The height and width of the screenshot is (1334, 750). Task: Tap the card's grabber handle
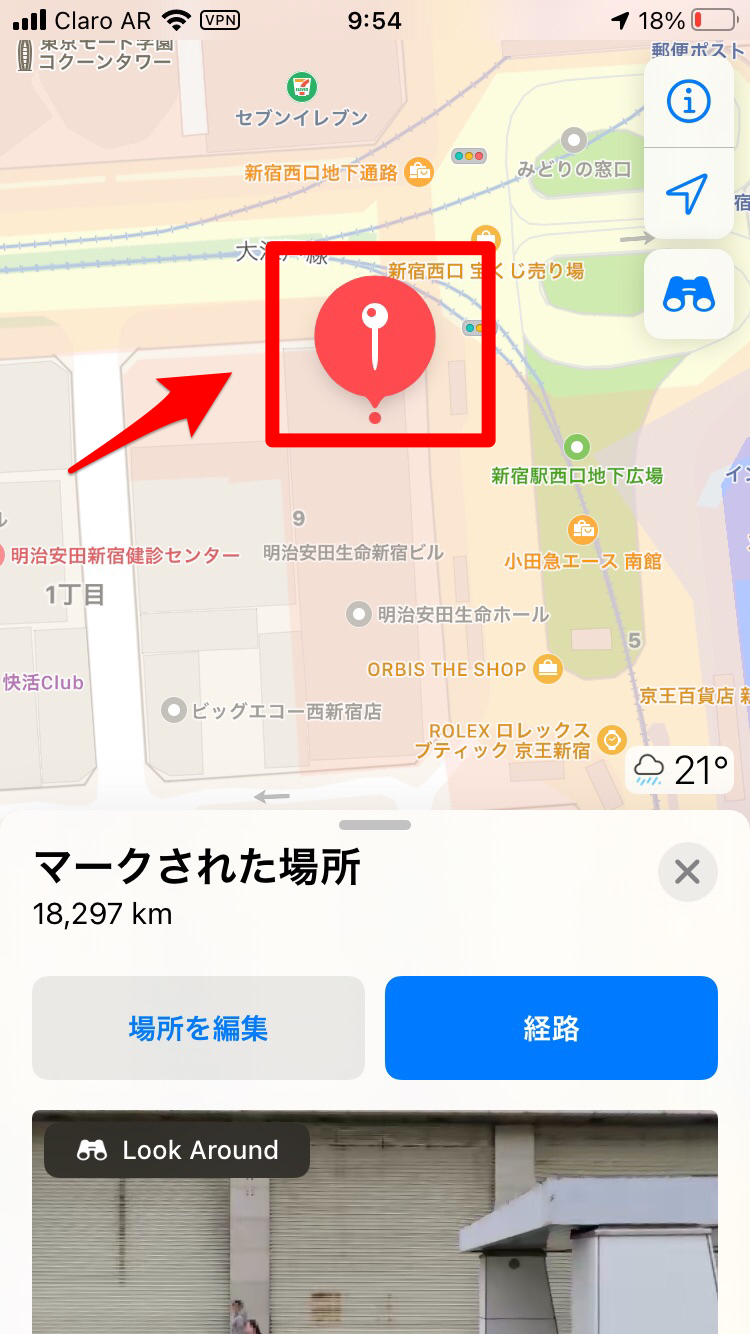pyautogui.click(x=375, y=825)
